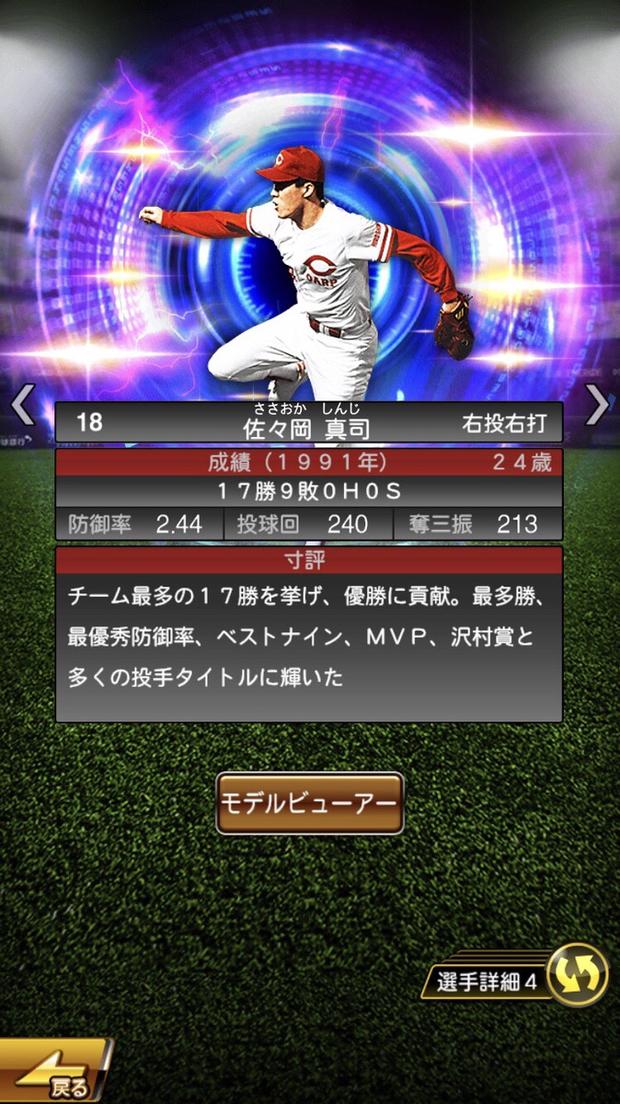Go to the previous player card
620x1104 pixels.
pos(22,405)
